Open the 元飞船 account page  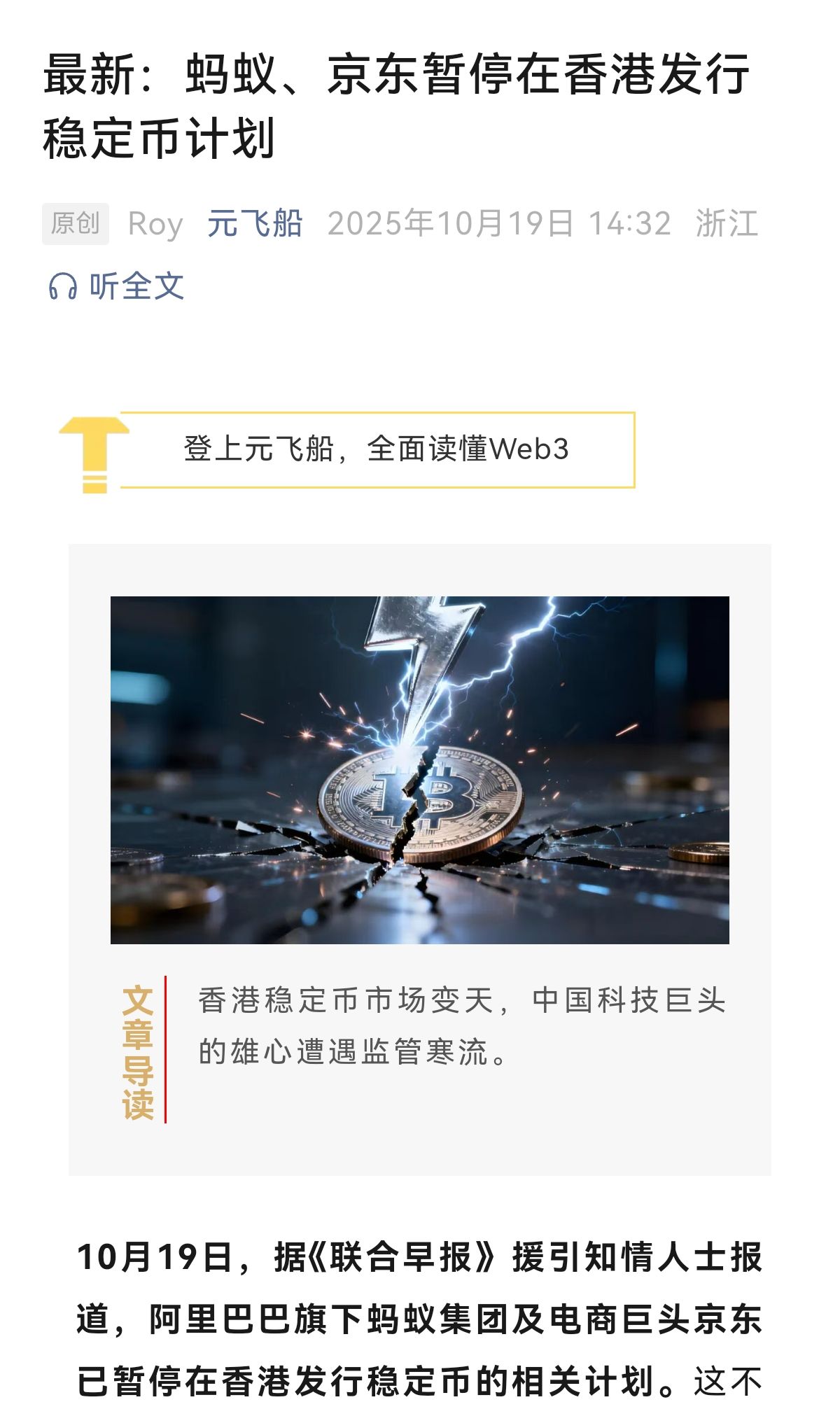tap(254, 224)
